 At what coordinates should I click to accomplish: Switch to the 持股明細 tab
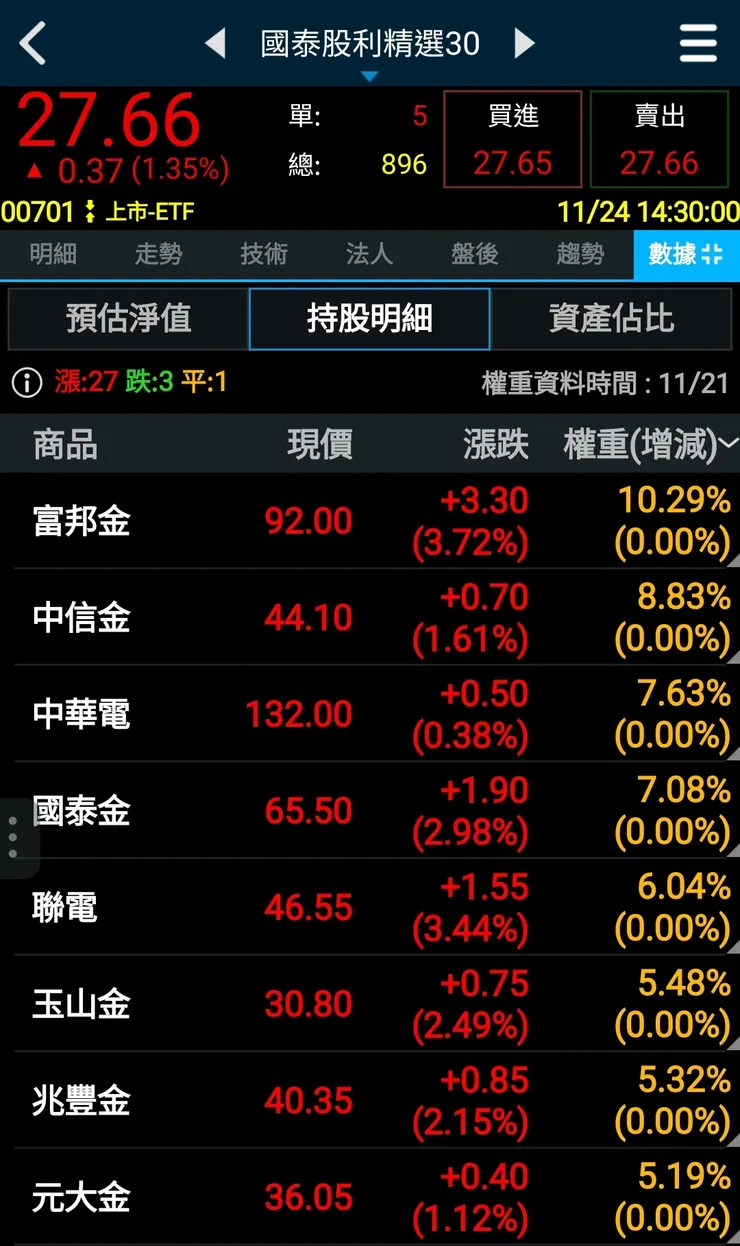click(369, 317)
